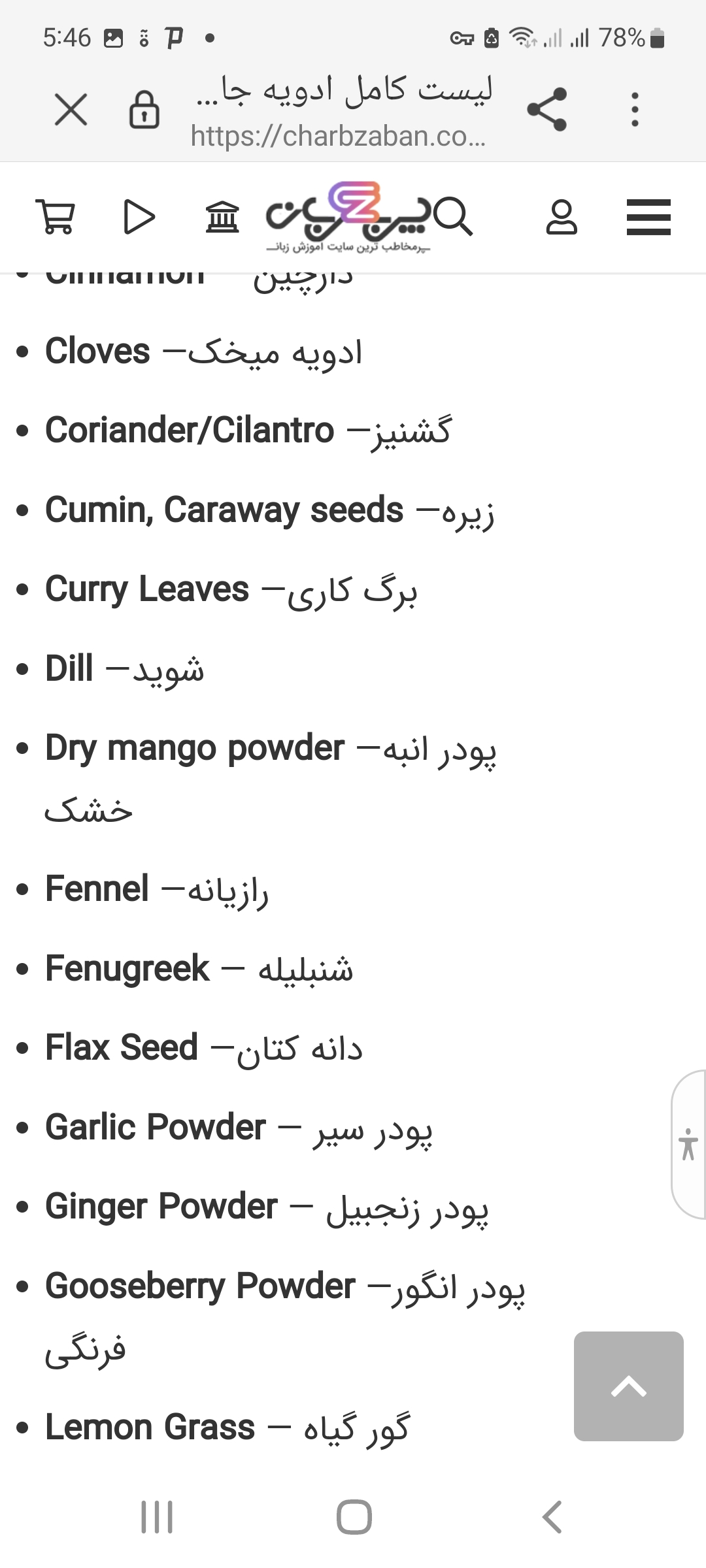This screenshot has width=706, height=1568.
Task: Open the user account profile
Action: click(x=562, y=217)
